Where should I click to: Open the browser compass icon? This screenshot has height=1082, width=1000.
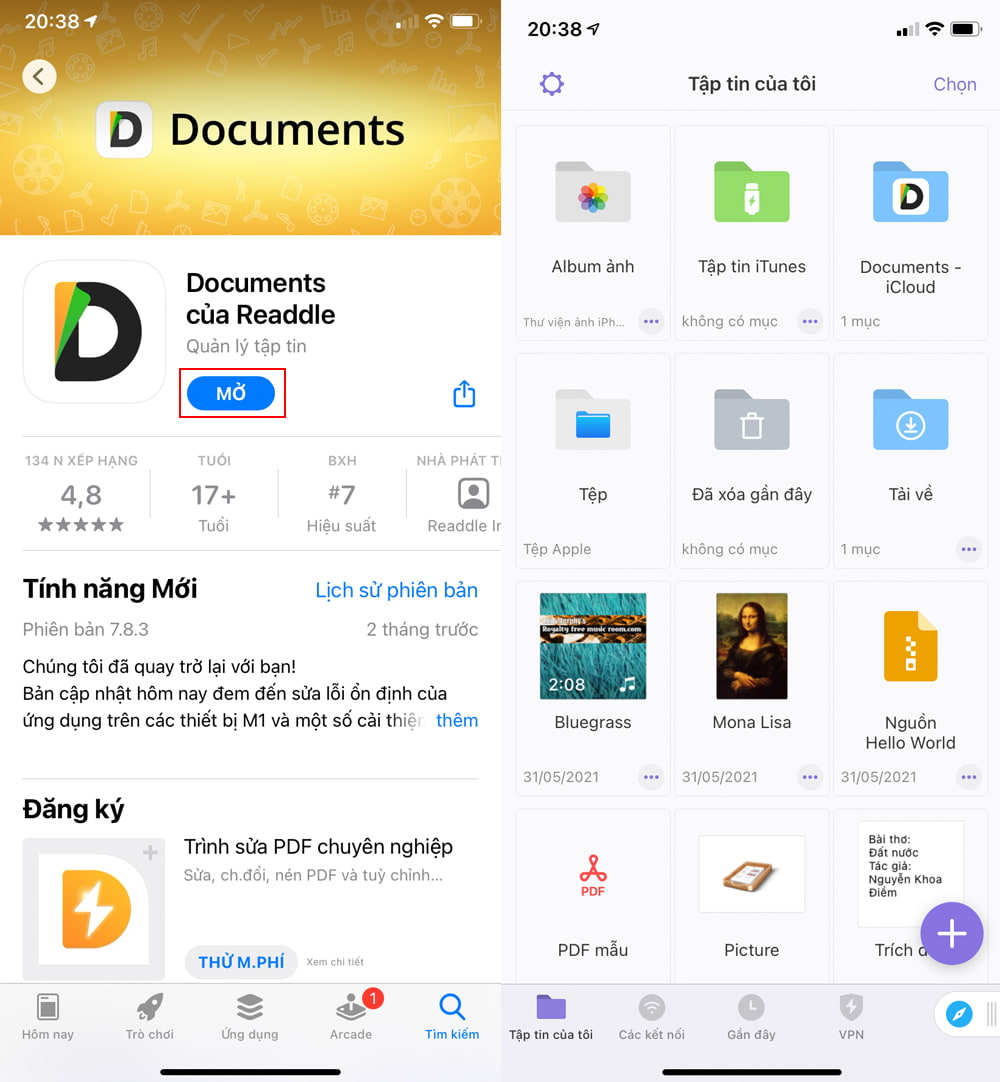point(959,1014)
